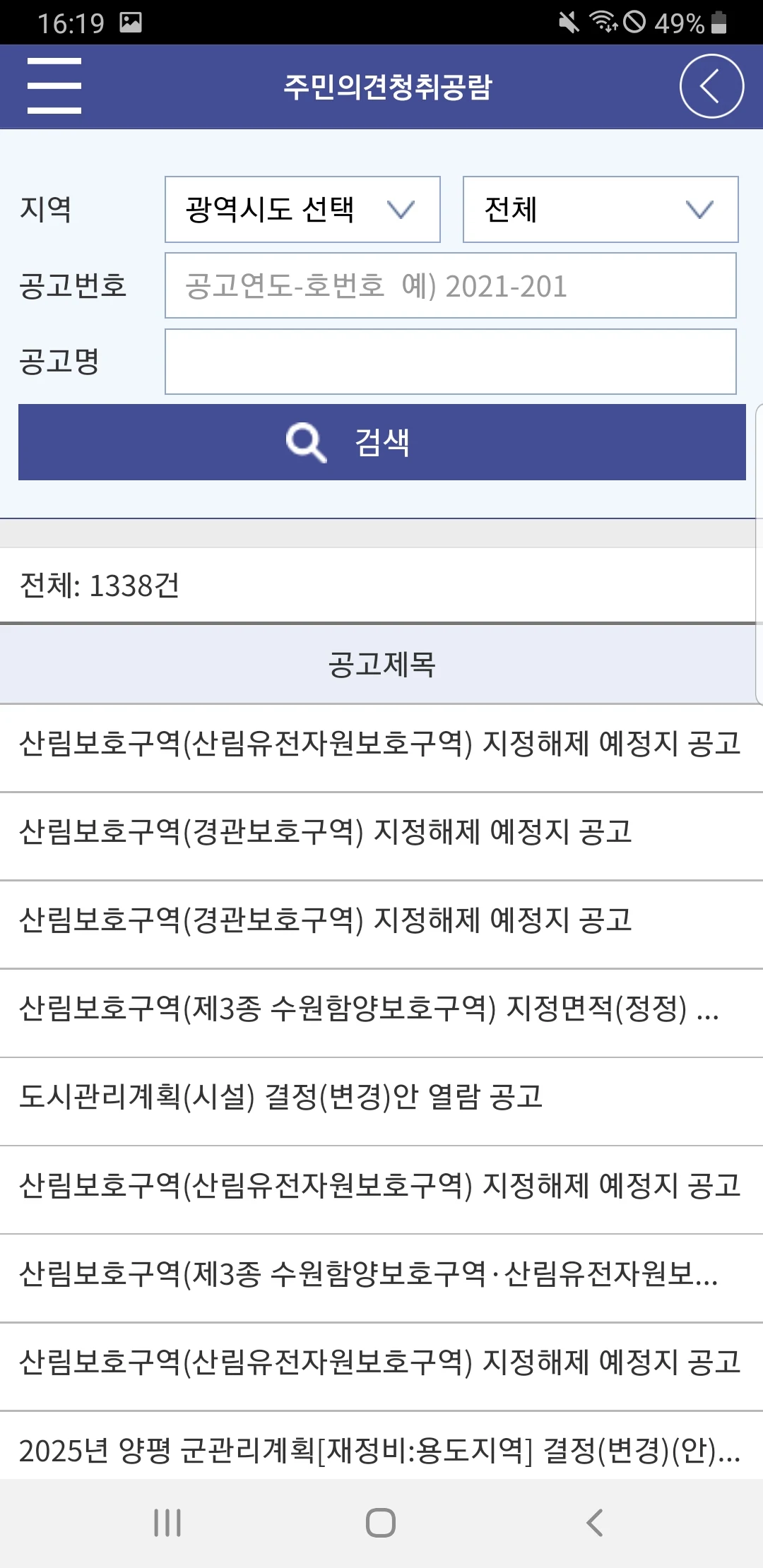763x1568 pixels.
Task: Tap the 공고명 text field
Action: coord(451,362)
